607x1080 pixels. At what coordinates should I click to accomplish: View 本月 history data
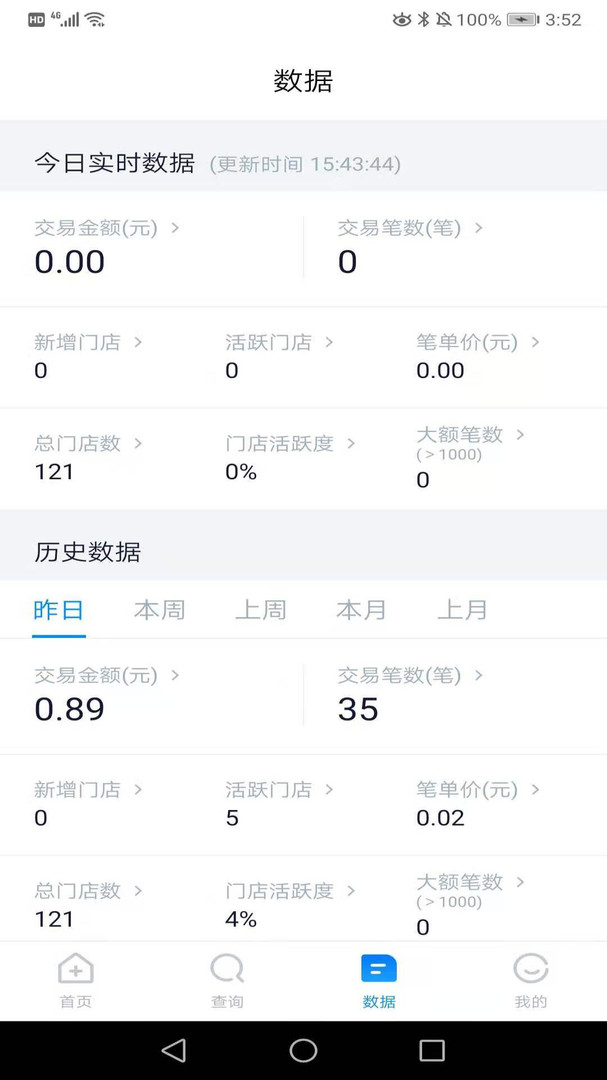click(362, 610)
